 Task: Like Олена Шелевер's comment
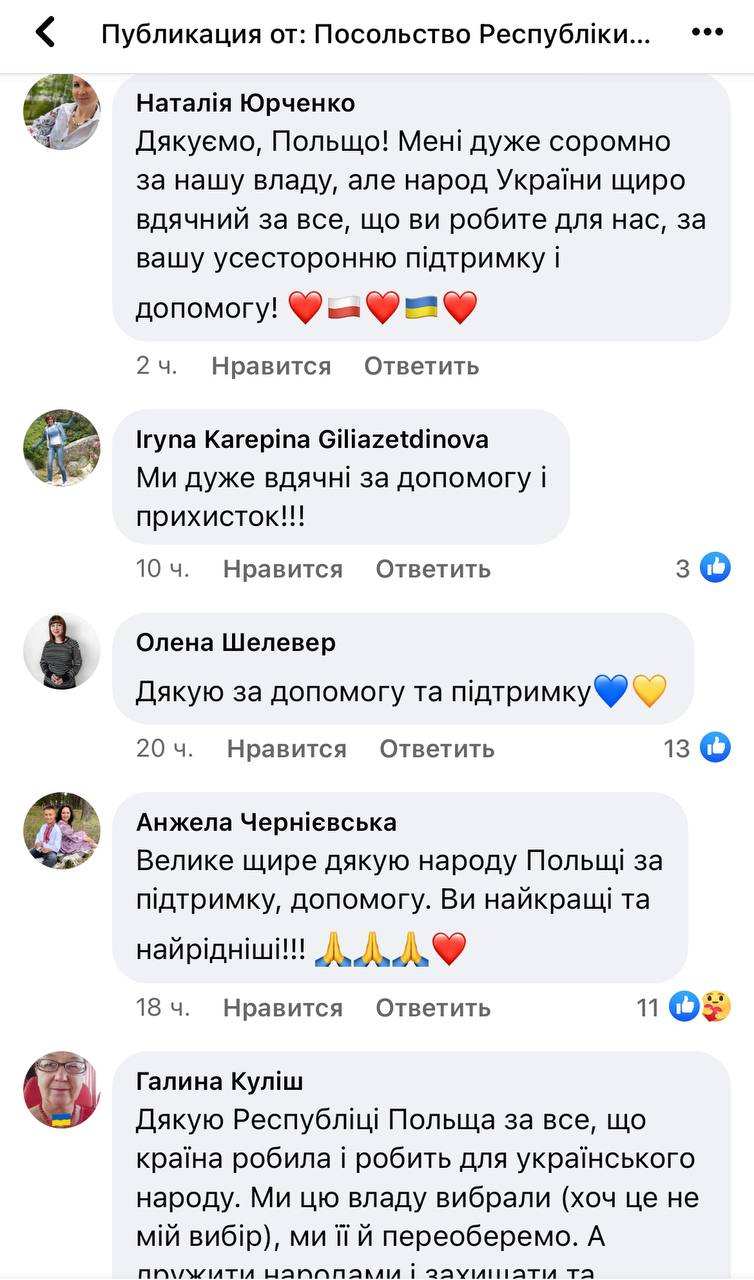286,749
